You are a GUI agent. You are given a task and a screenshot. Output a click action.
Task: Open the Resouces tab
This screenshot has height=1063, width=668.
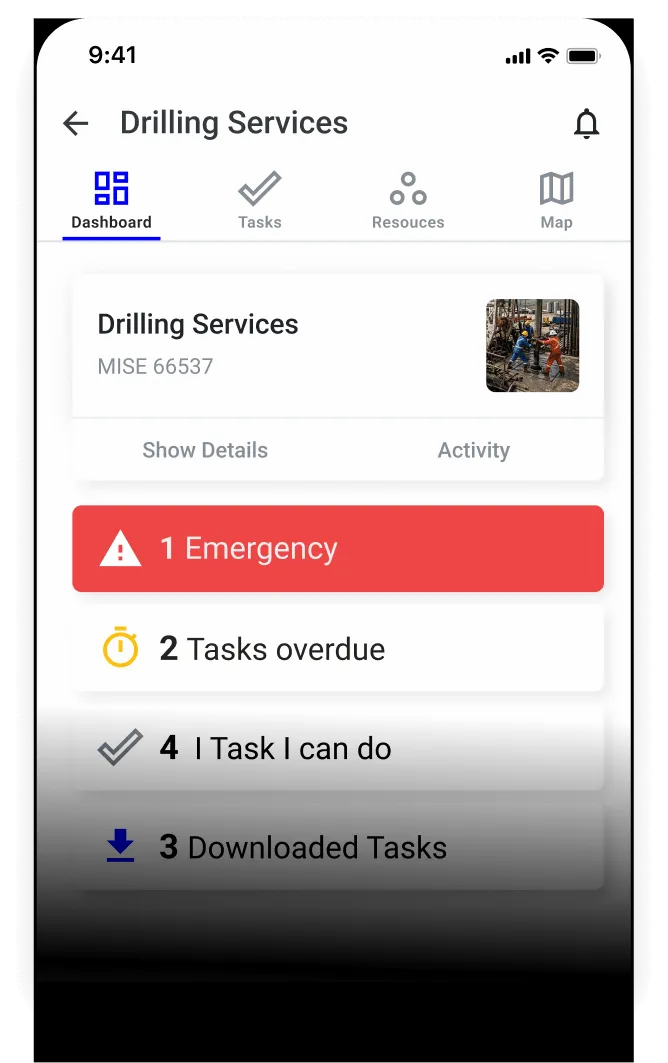click(407, 202)
